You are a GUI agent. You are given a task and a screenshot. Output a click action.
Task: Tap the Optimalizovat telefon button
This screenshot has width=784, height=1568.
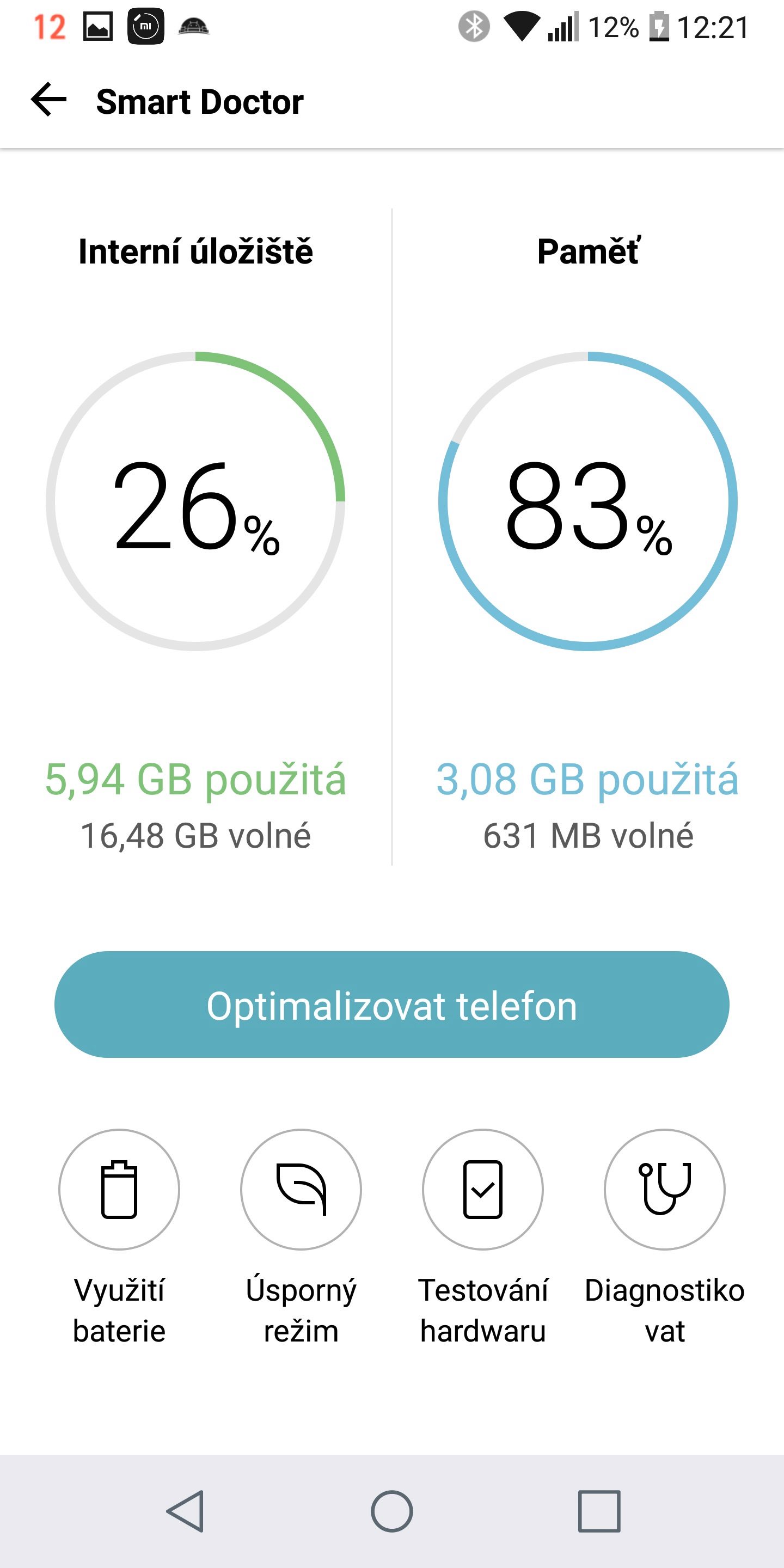(392, 1004)
